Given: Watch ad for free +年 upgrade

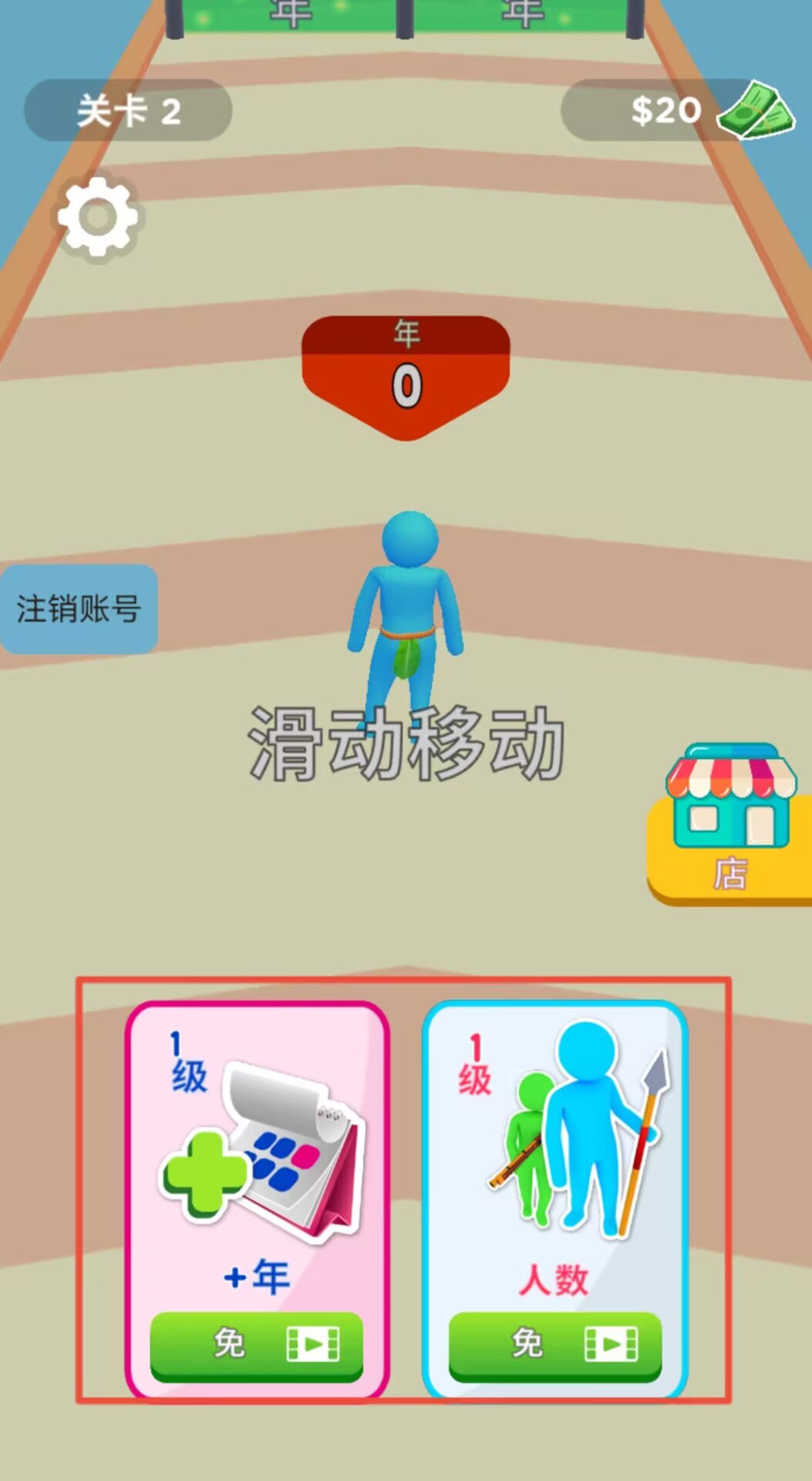Looking at the screenshot, I should [256, 1345].
